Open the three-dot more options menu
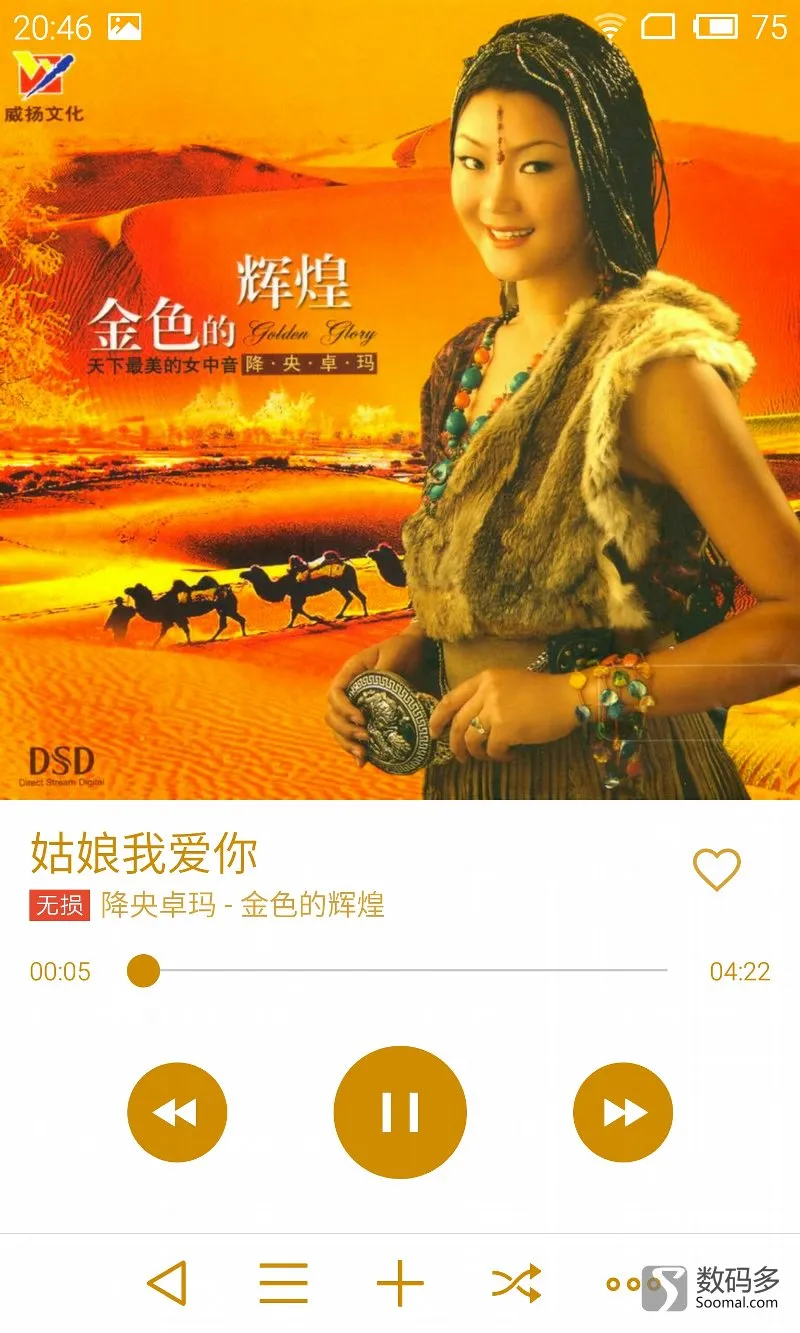The width and height of the screenshot is (800, 1333). [x=627, y=1283]
